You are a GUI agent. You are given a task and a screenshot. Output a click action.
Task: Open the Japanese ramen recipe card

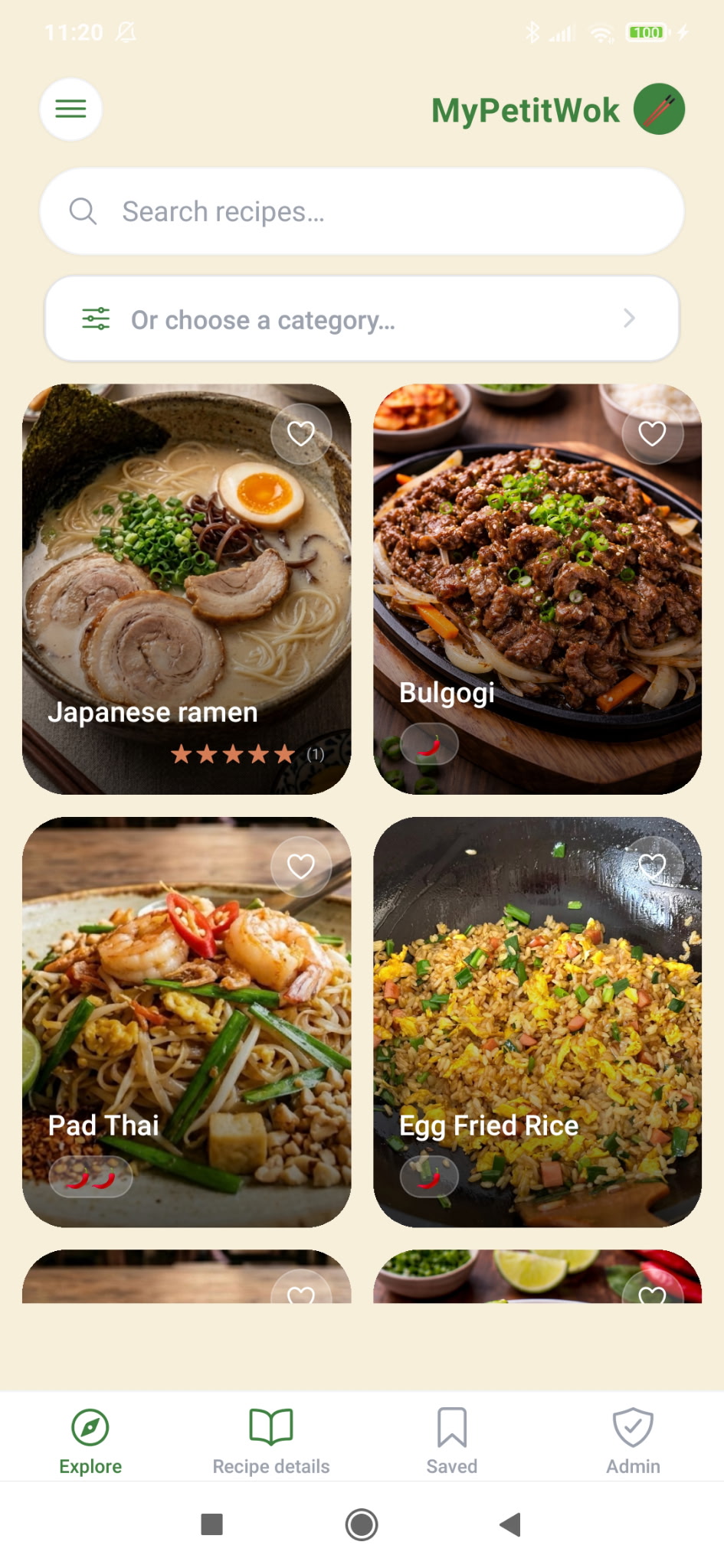click(x=186, y=590)
